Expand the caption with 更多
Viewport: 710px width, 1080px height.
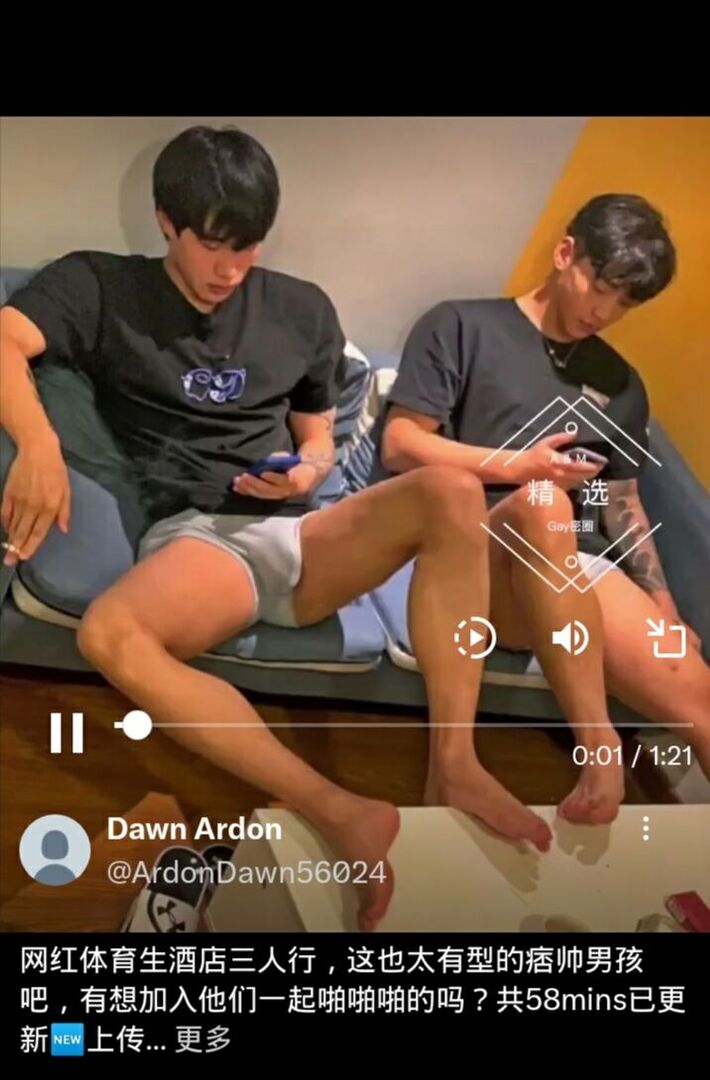203,1040
